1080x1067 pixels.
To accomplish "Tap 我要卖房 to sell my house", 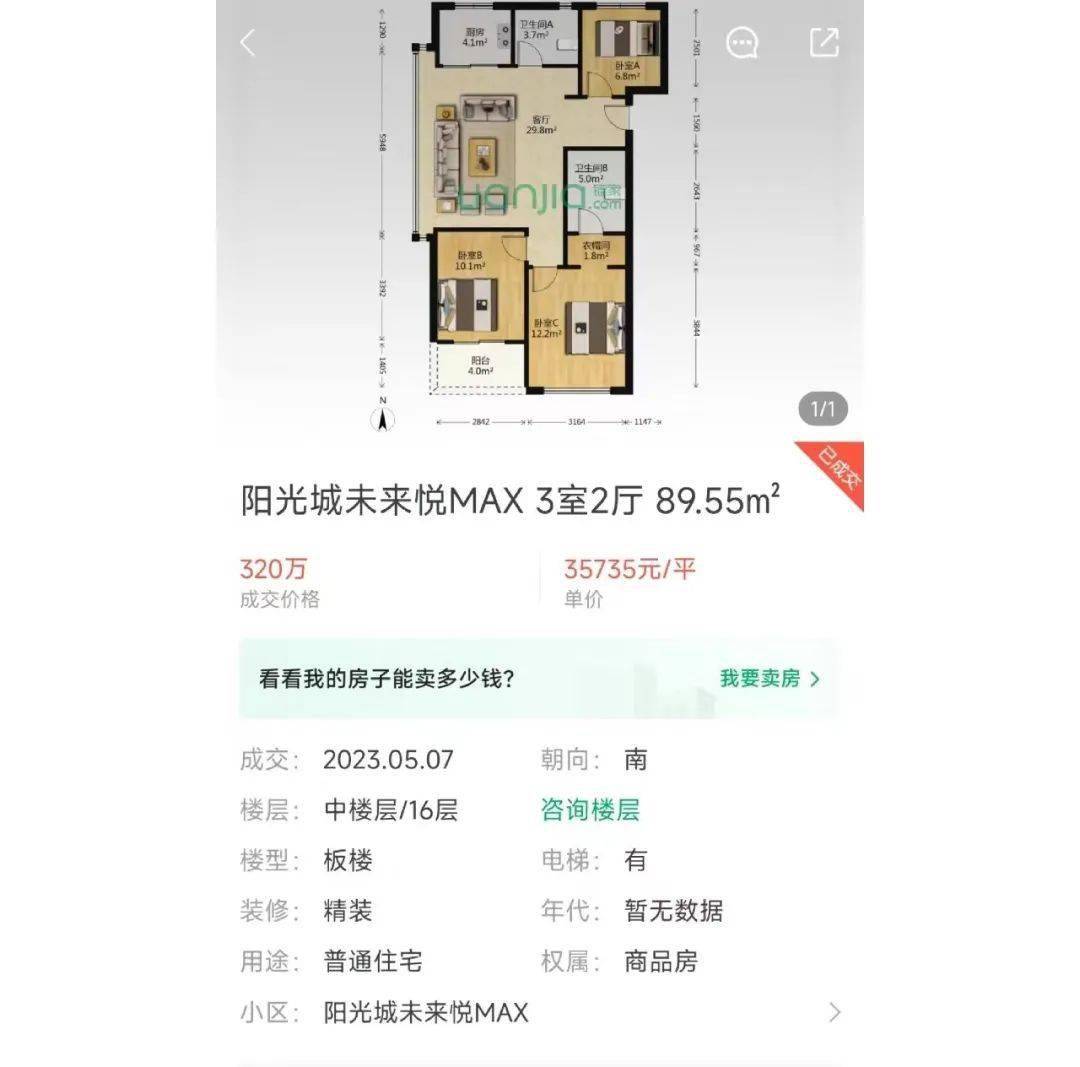I will coord(769,679).
